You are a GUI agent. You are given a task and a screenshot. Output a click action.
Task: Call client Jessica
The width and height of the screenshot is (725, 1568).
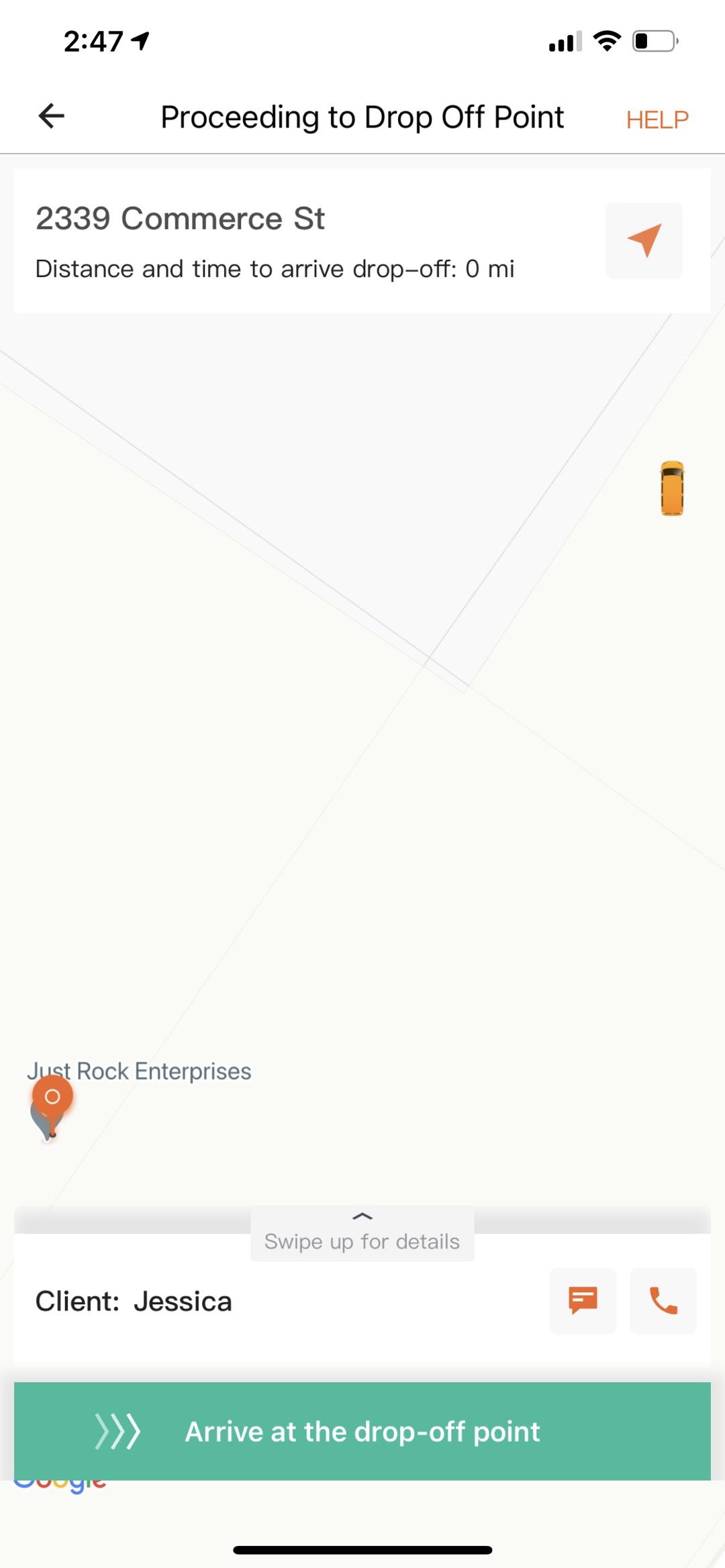click(x=663, y=1300)
